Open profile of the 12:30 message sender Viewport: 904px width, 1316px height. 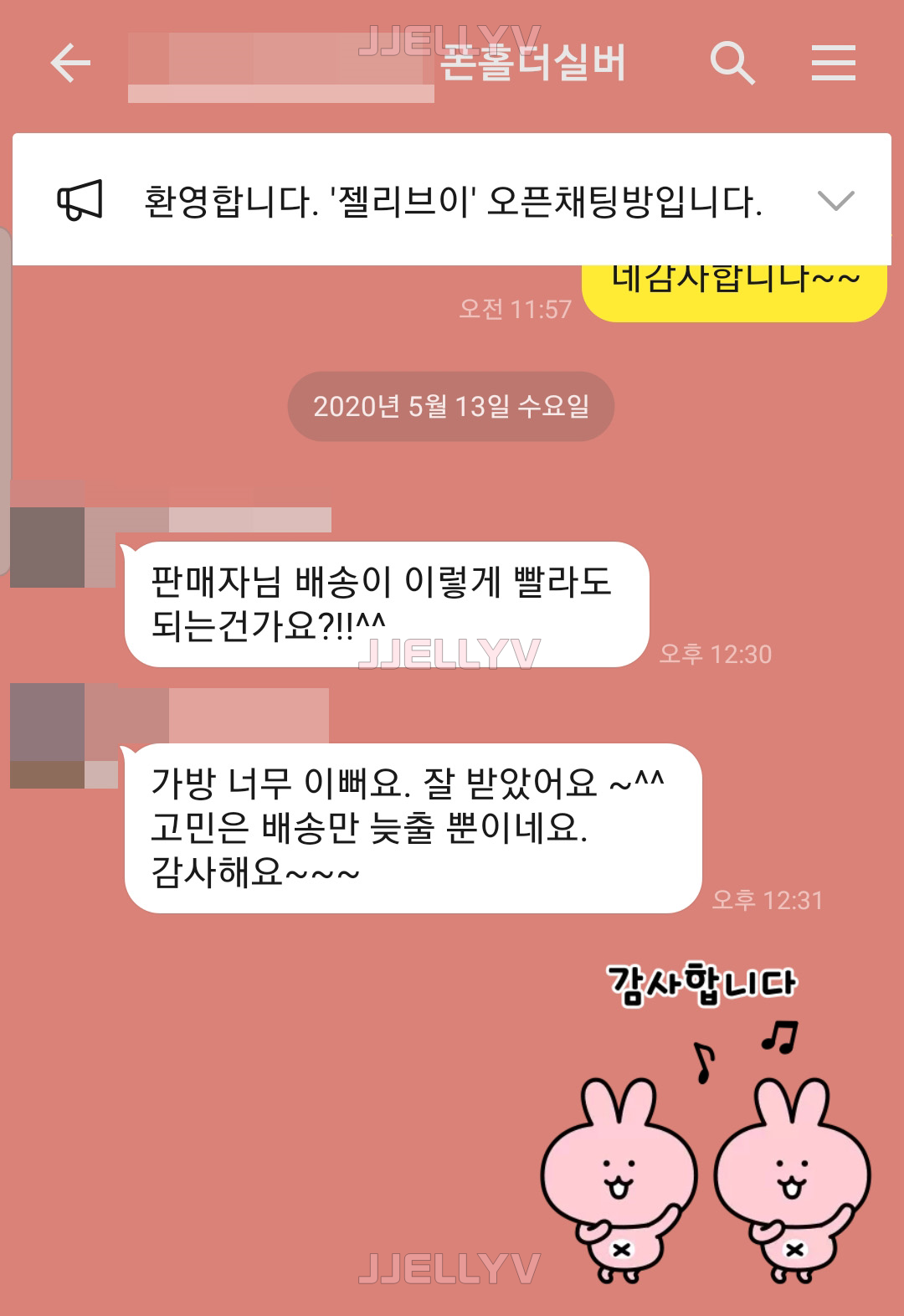(x=49, y=546)
